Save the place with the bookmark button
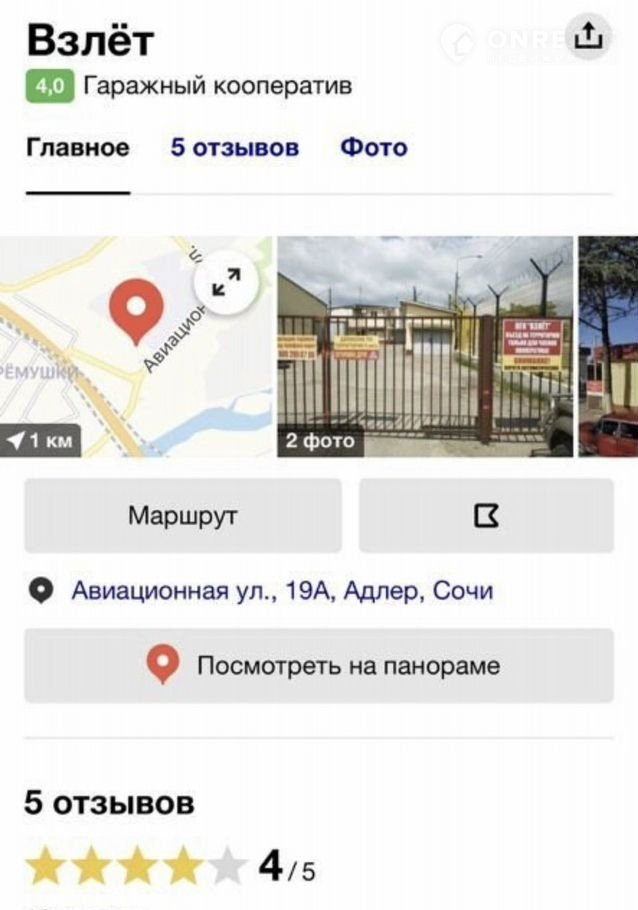638x910 pixels. 486,516
